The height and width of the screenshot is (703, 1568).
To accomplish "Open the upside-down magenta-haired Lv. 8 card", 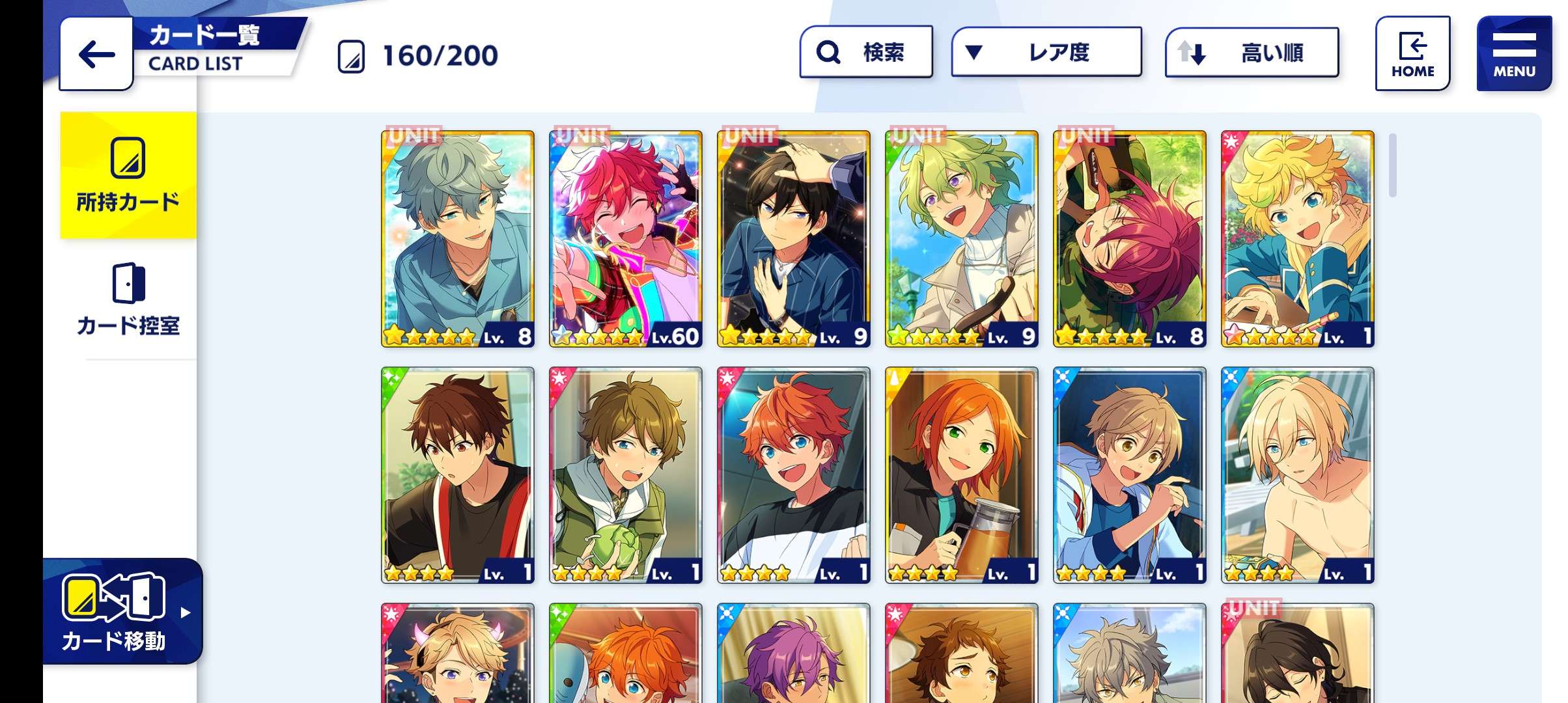I will click(x=1129, y=238).
